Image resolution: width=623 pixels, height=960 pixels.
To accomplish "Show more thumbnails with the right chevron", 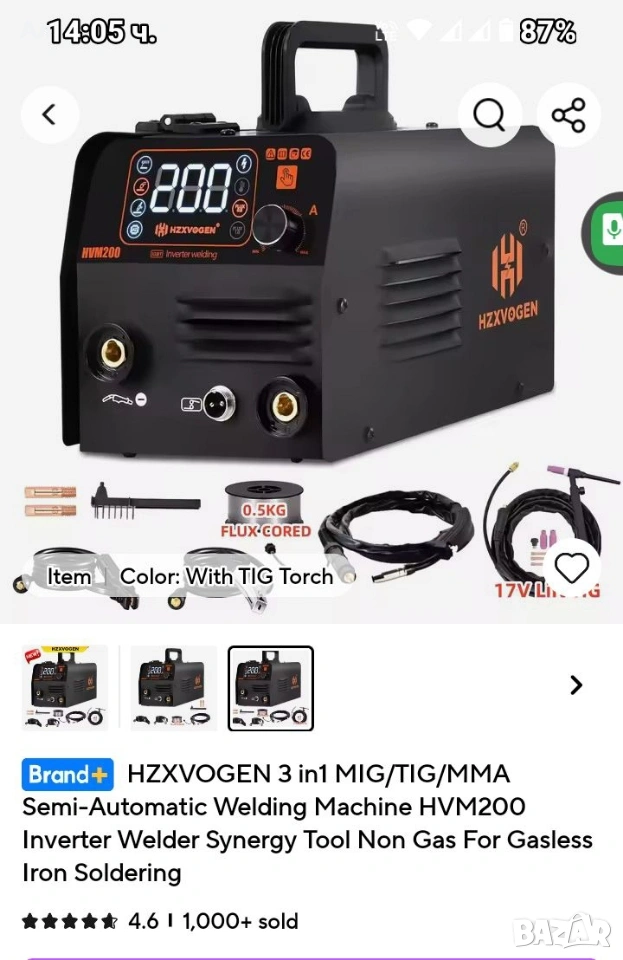I will (576, 685).
